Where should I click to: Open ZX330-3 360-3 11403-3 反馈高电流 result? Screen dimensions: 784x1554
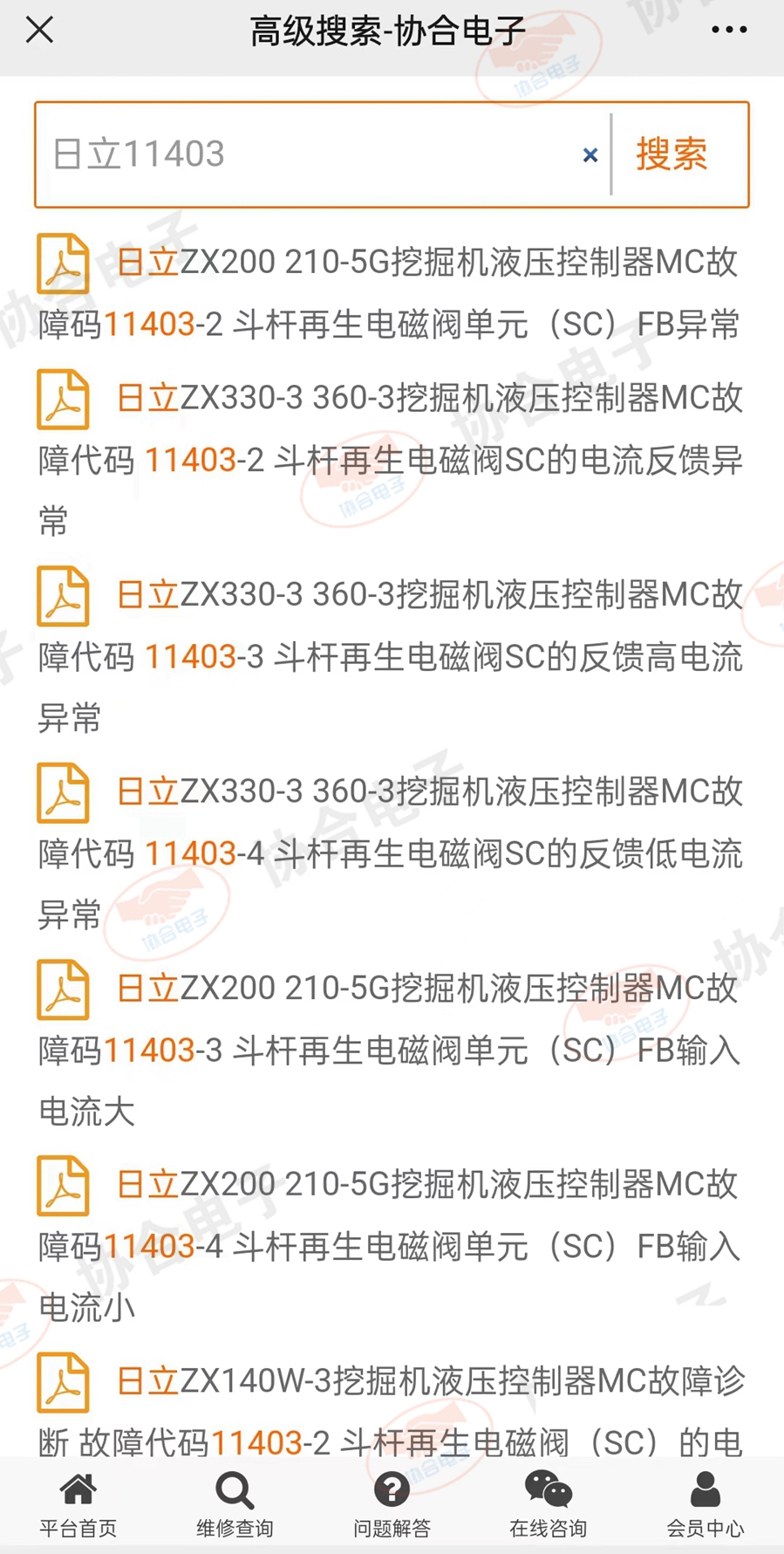(390, 656)
